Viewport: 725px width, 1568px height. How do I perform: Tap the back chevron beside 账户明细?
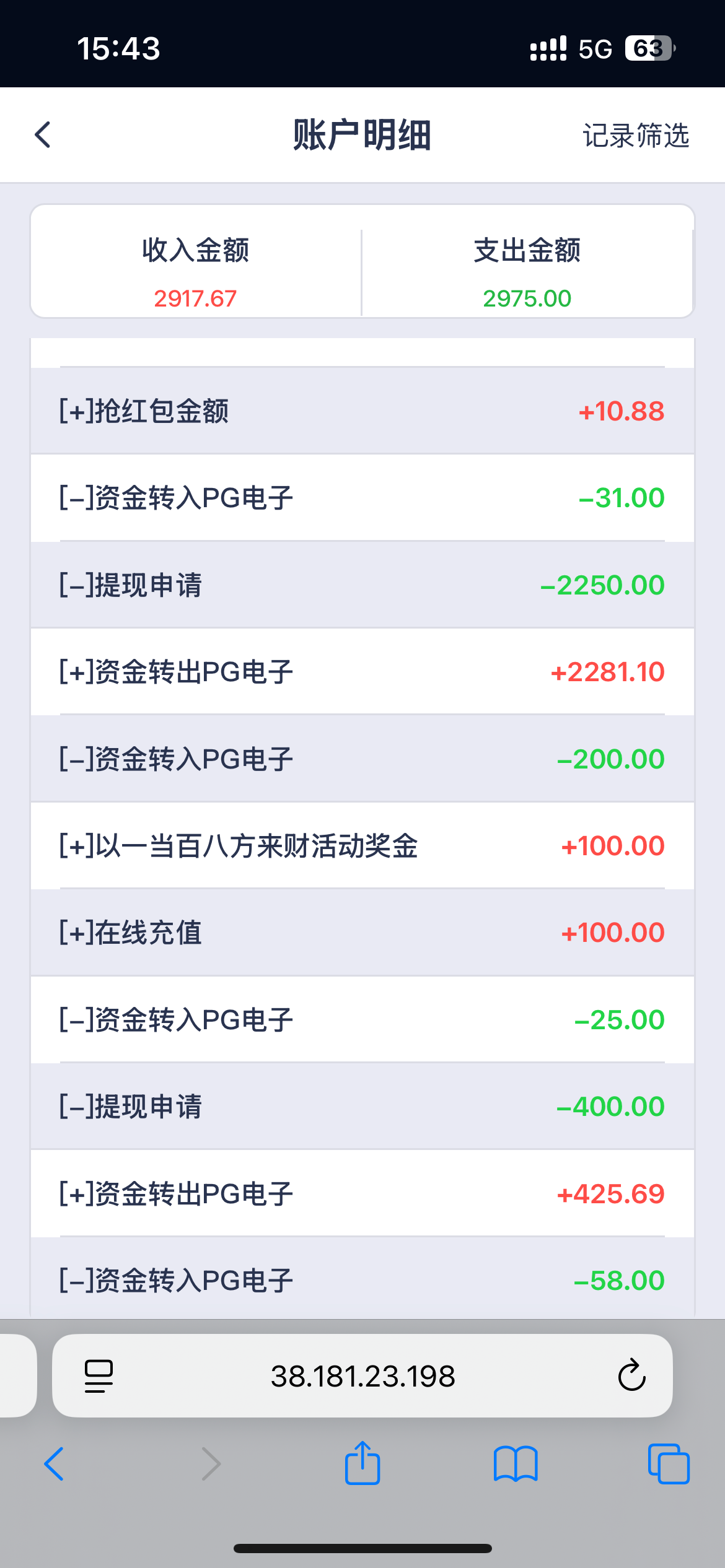coord(42,135)
